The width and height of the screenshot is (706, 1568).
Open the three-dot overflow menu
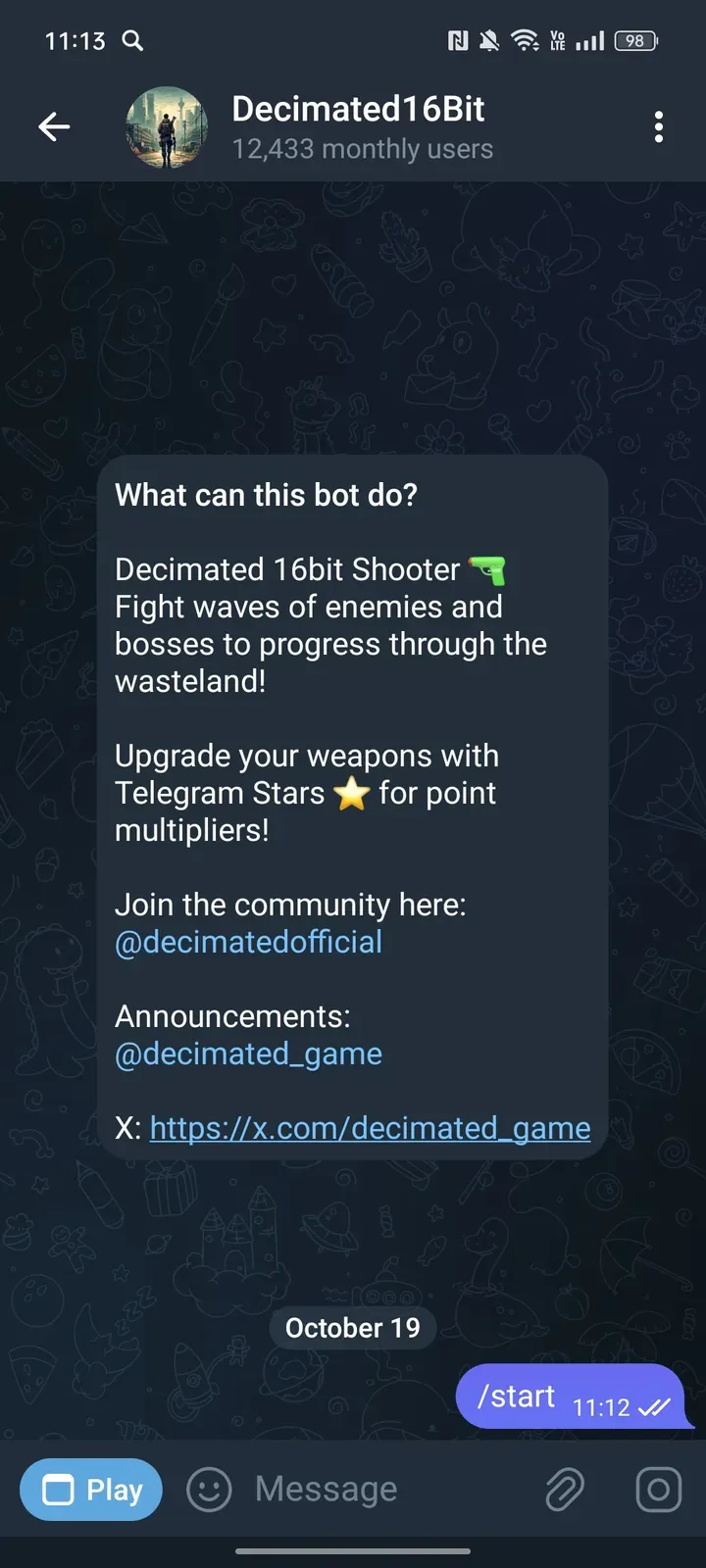[658, 126]
